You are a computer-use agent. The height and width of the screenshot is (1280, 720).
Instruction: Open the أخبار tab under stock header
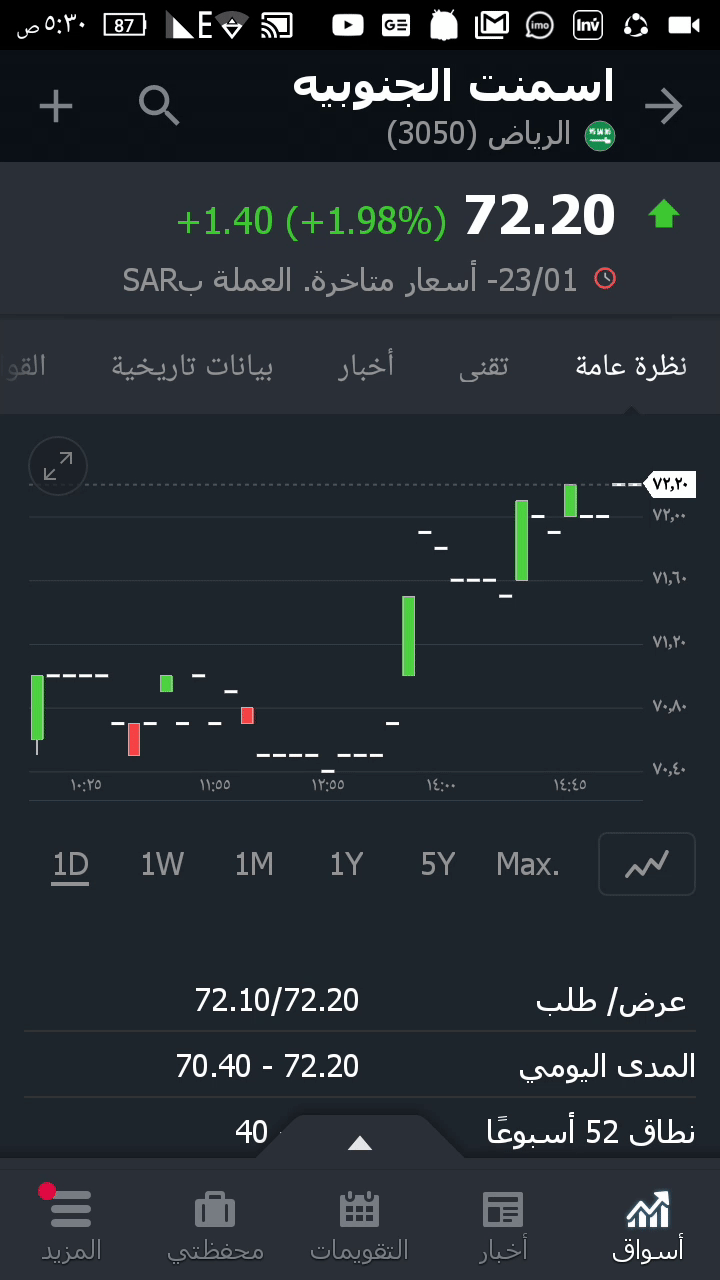pyautogui.click(x=366, y=366)
